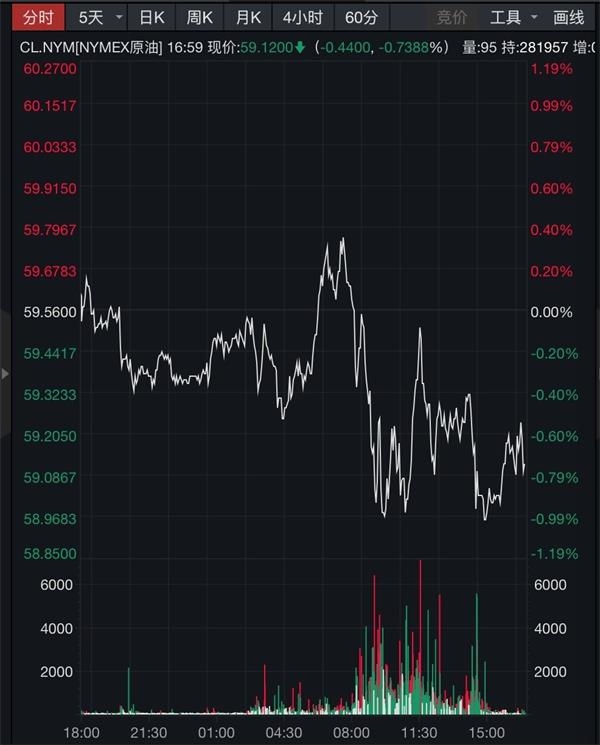Switch to the 月K monthly chart

tap(248, 17)
